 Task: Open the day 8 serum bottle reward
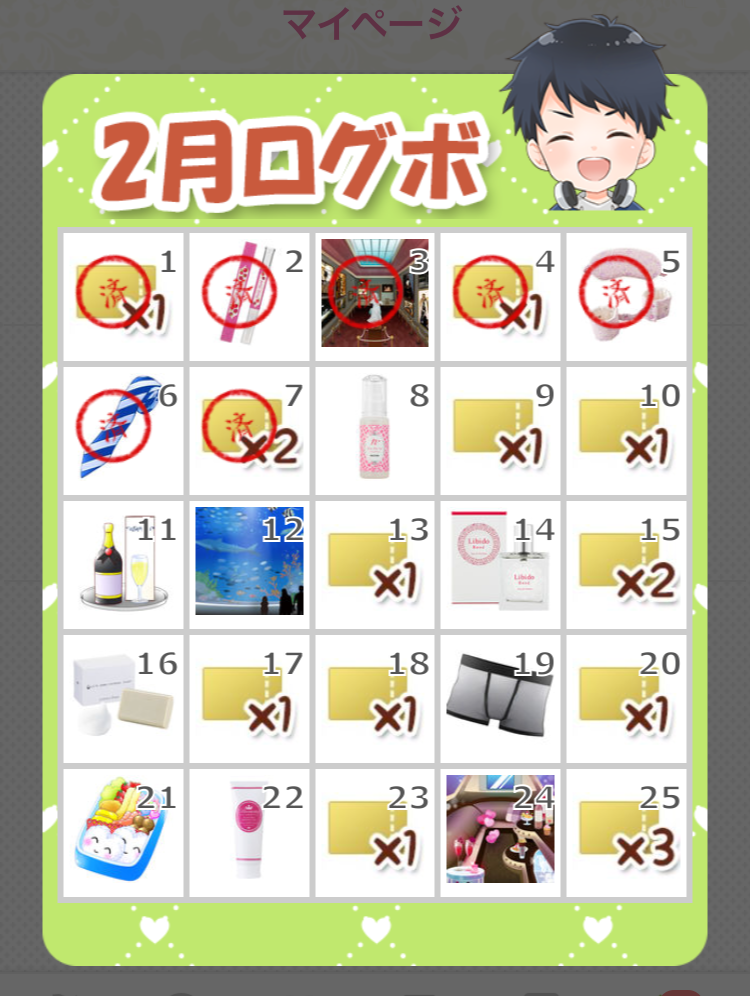[375, 429]
